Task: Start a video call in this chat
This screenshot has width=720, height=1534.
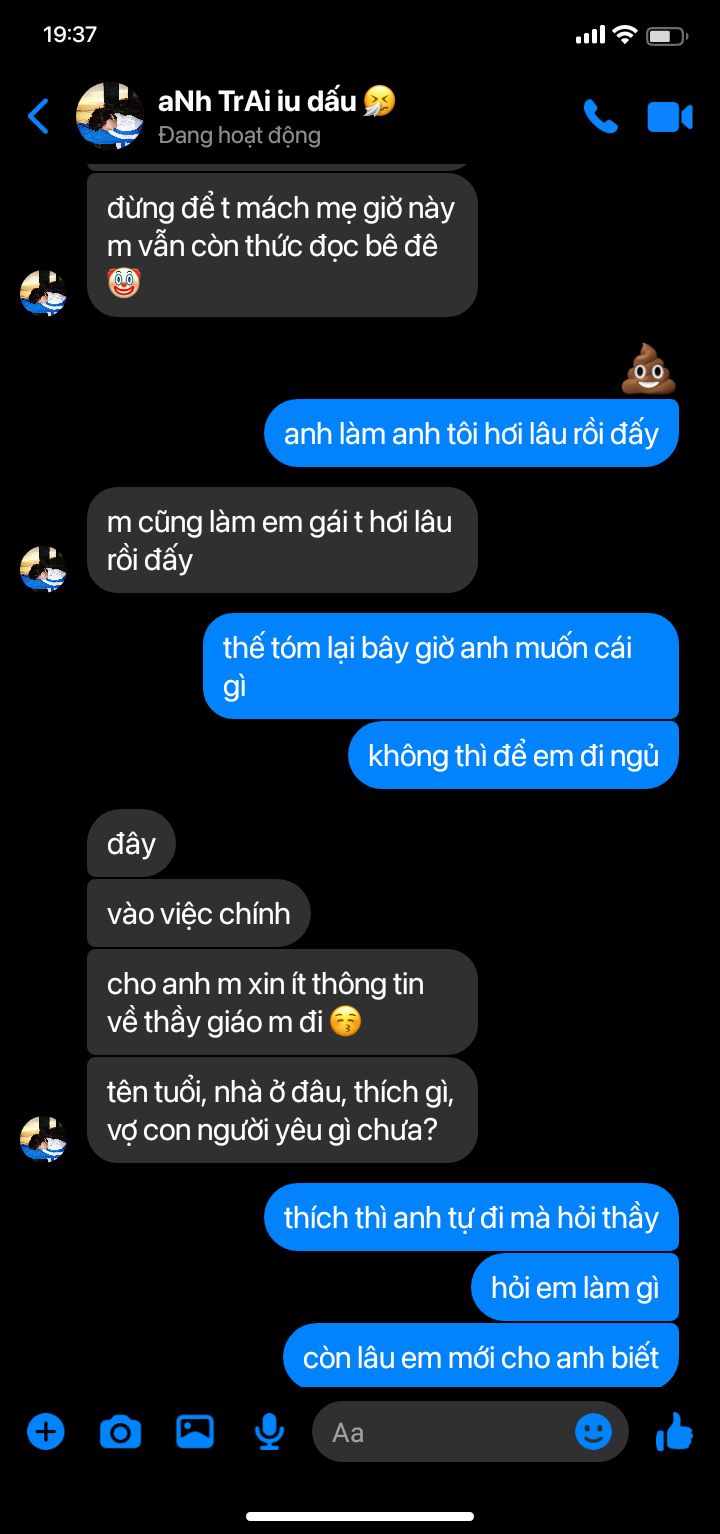Action: point(670,117)
